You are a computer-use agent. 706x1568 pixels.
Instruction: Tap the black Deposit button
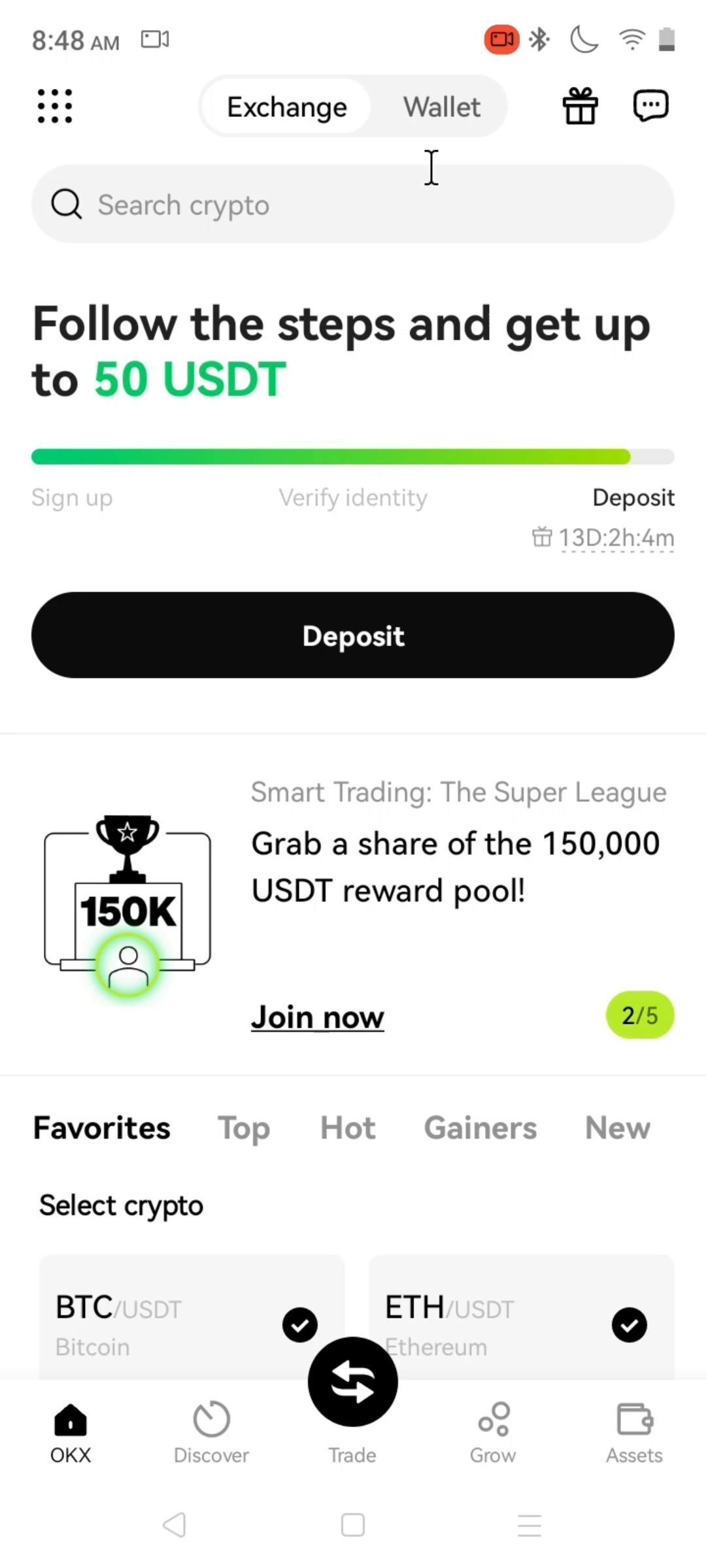pyautogui.click(x=353, y=635)
